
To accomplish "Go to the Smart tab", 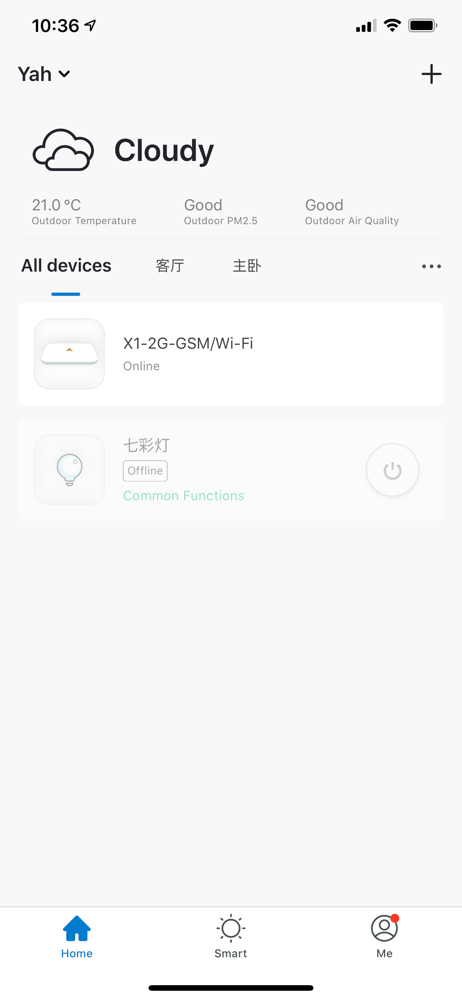I will (x=230, y=937).
